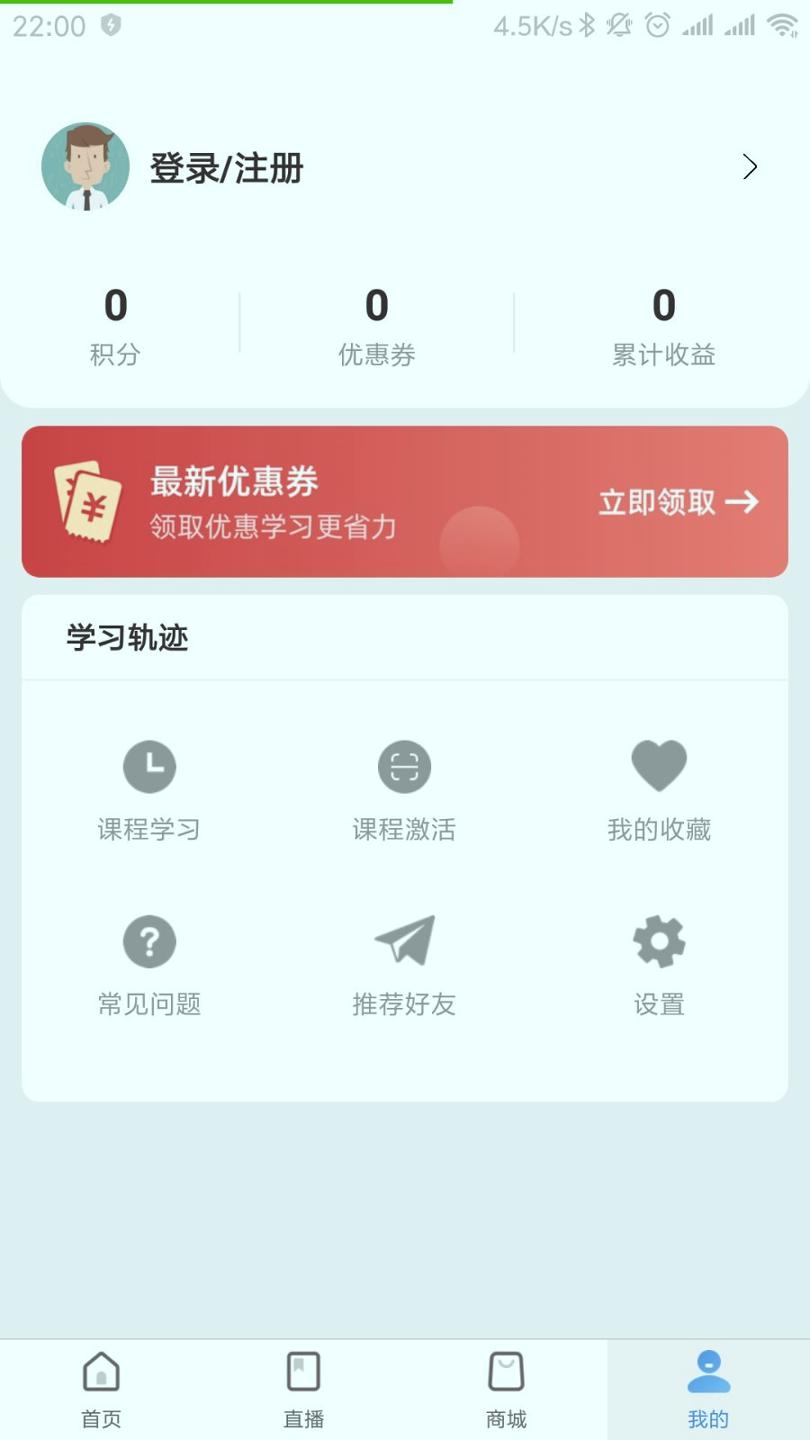Screen dimensions: 810x1440
Task: Click 立即领取 arrow to claim coupons
Action: point(745,503)
